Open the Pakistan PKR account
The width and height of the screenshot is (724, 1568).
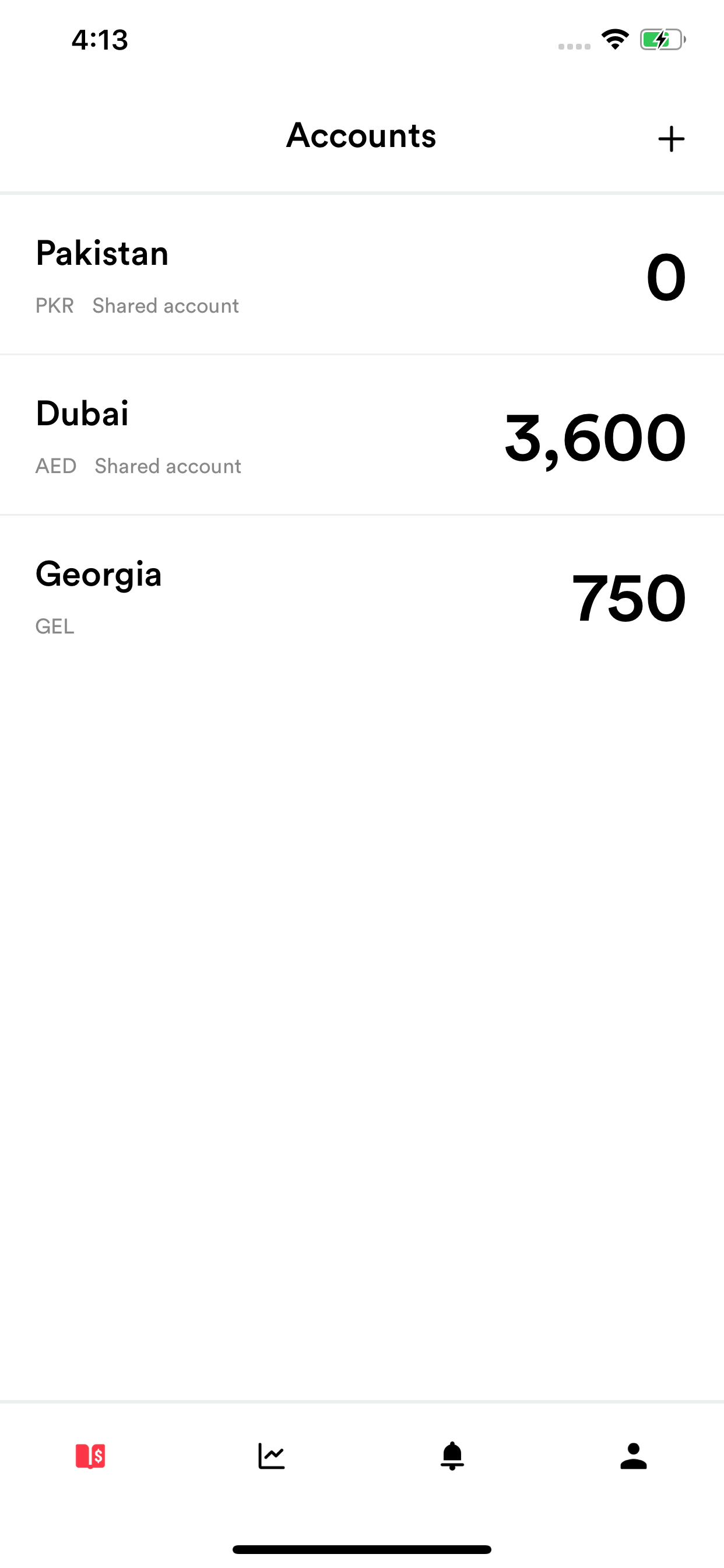click(361, 275)
